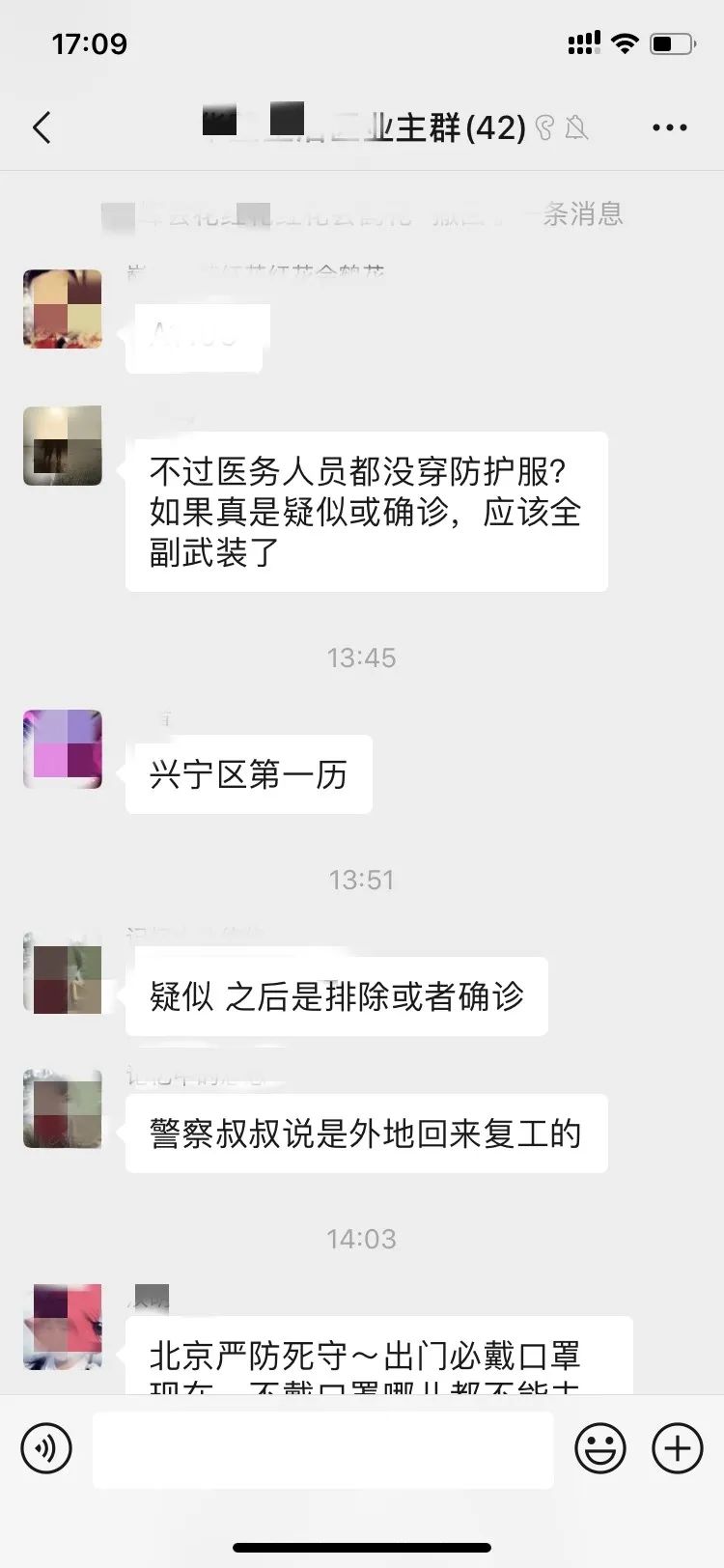Select the message 兴宁区第一历
This screenshot has height=1568, width=724.
[x=247, y=773]
